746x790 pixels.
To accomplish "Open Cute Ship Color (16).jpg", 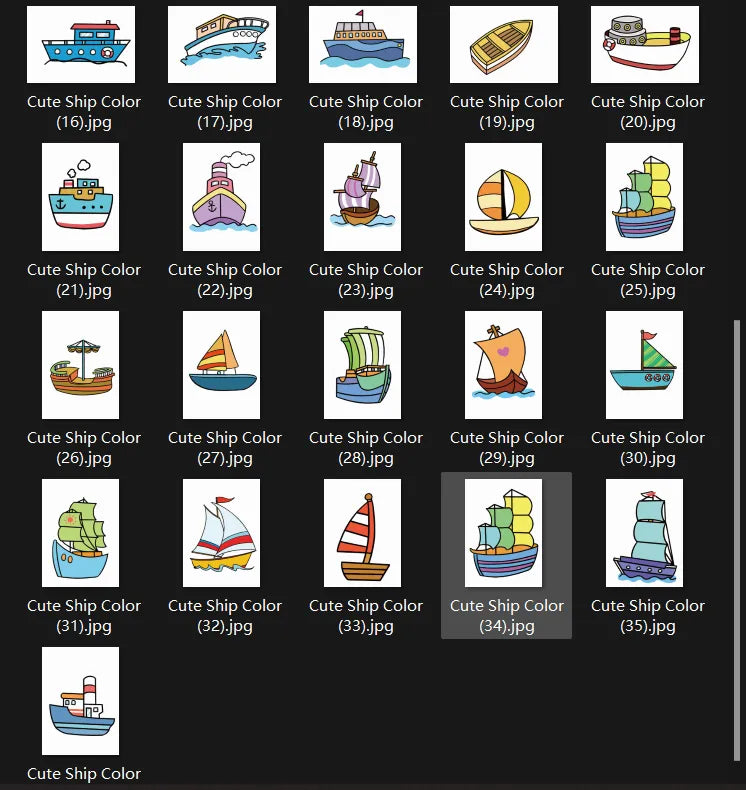I will [81, 45].
